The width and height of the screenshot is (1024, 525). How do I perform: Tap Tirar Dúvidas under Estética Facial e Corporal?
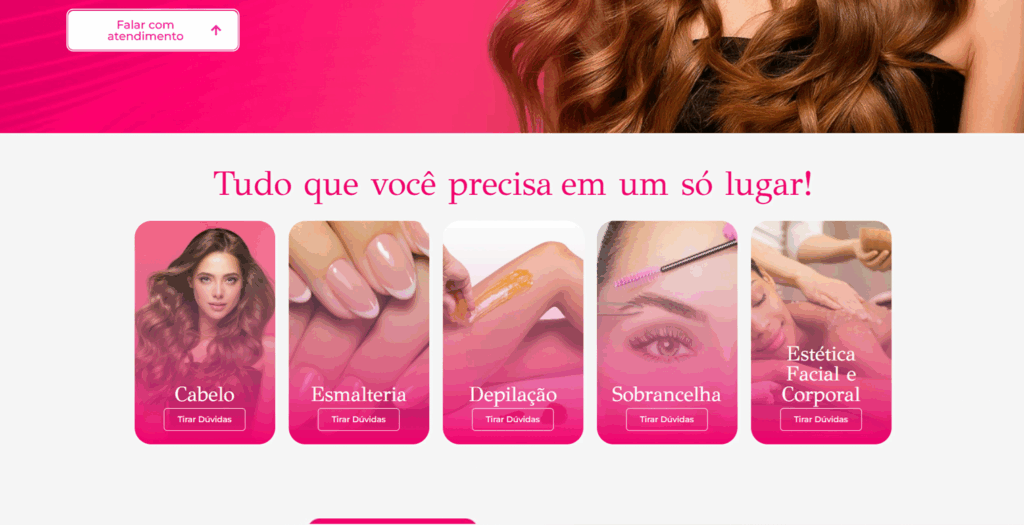coord(820,419)
